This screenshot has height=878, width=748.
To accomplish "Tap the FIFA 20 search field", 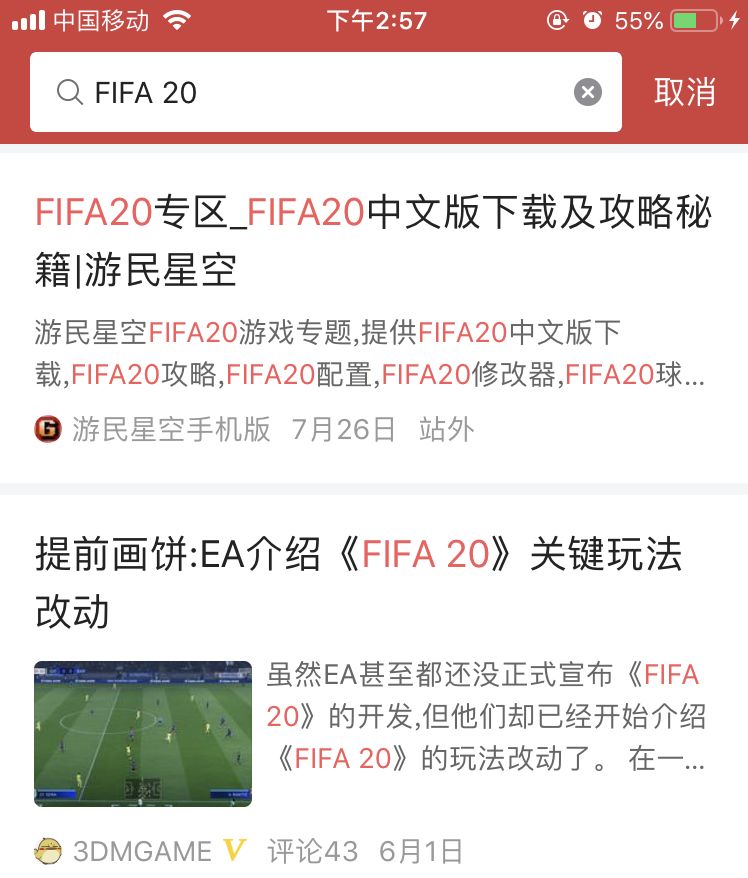I will [x=320, y=93].
